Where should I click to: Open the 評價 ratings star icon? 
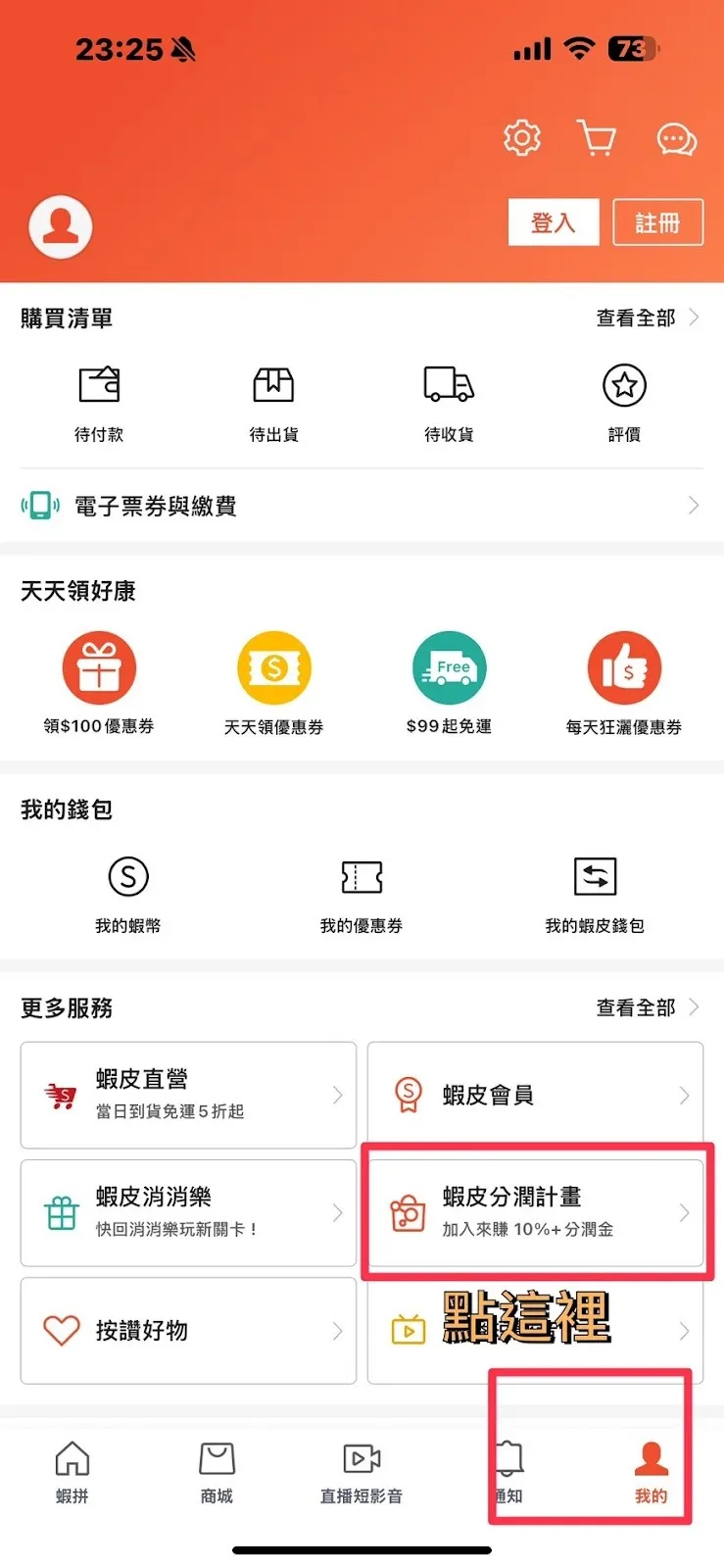623,384
